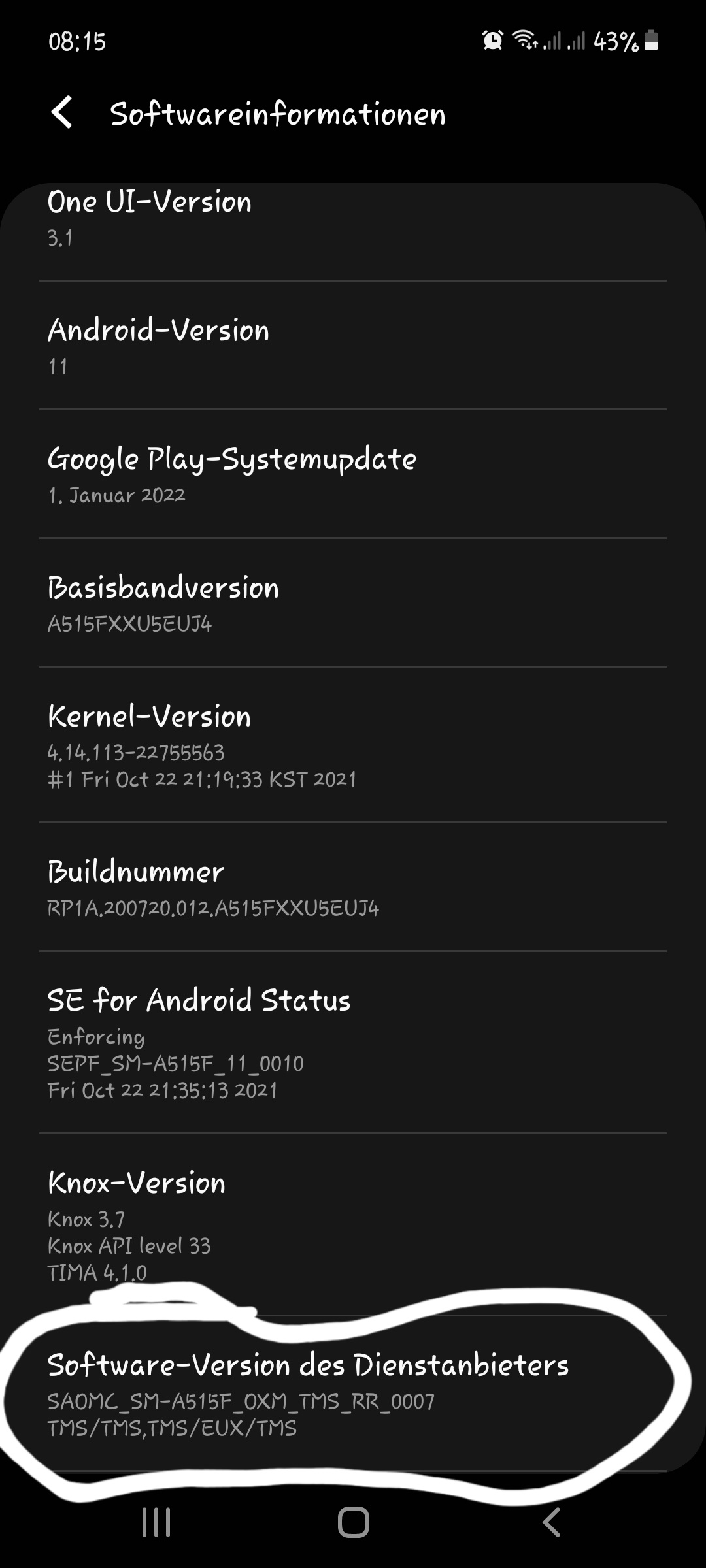Screen dimensions: 706x1568
Task: Open Google Play-Systemupdate
Action: click(353, 474)
